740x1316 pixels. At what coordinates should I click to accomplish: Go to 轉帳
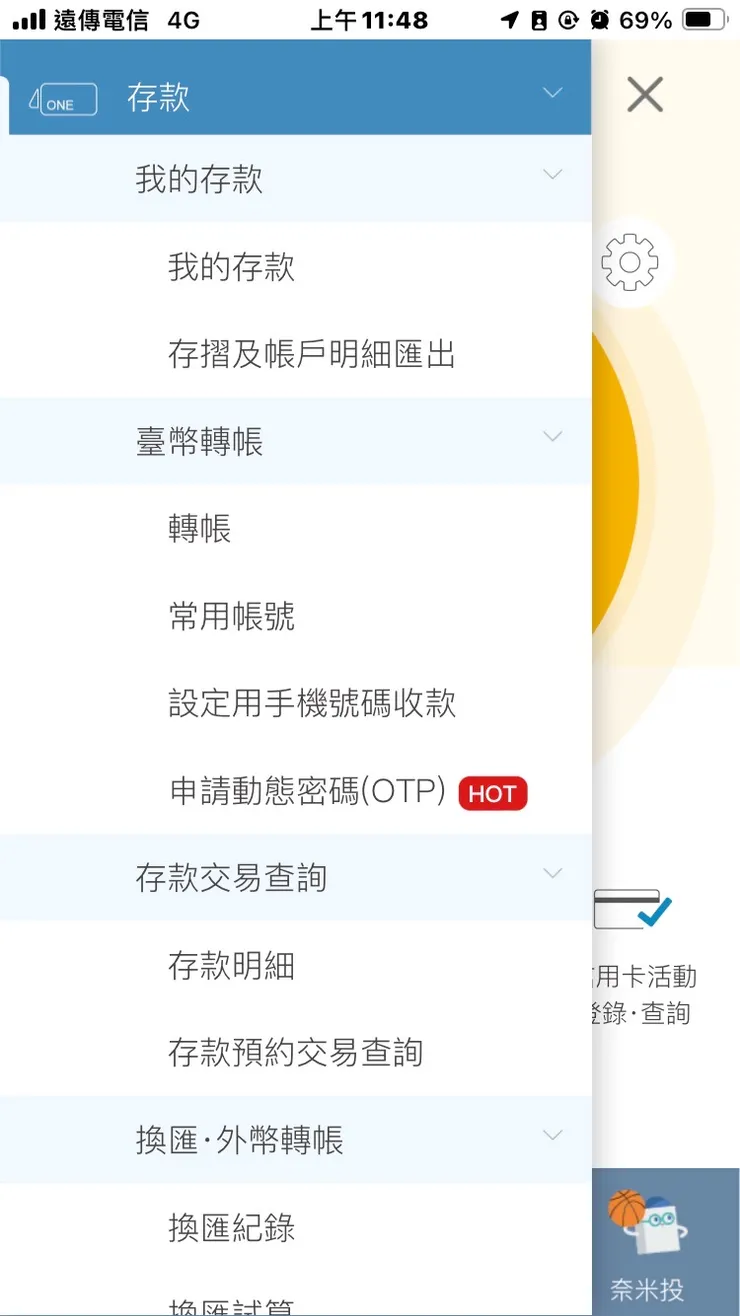(200, 528)
